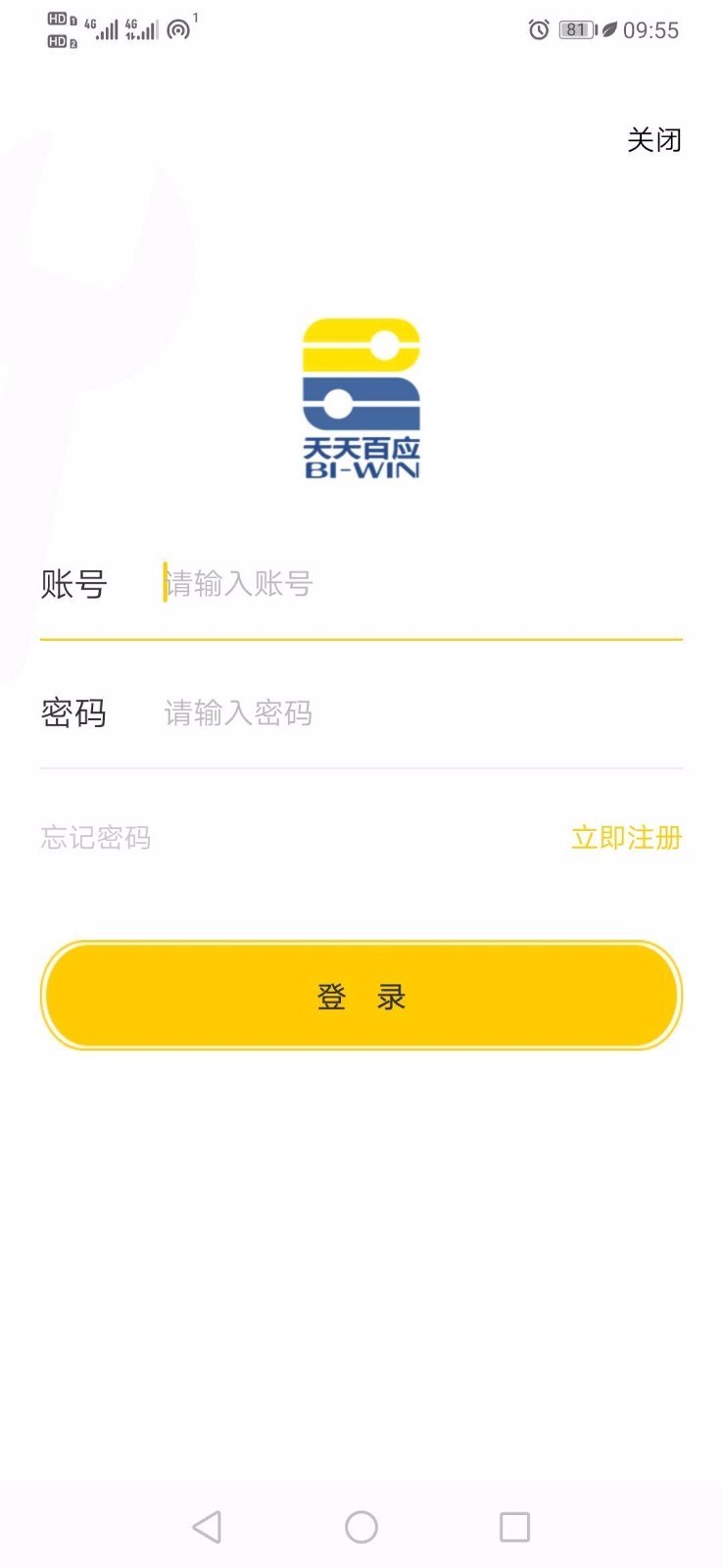
Task: Tap the HD1 volte indicator
Action: [59, 18]
